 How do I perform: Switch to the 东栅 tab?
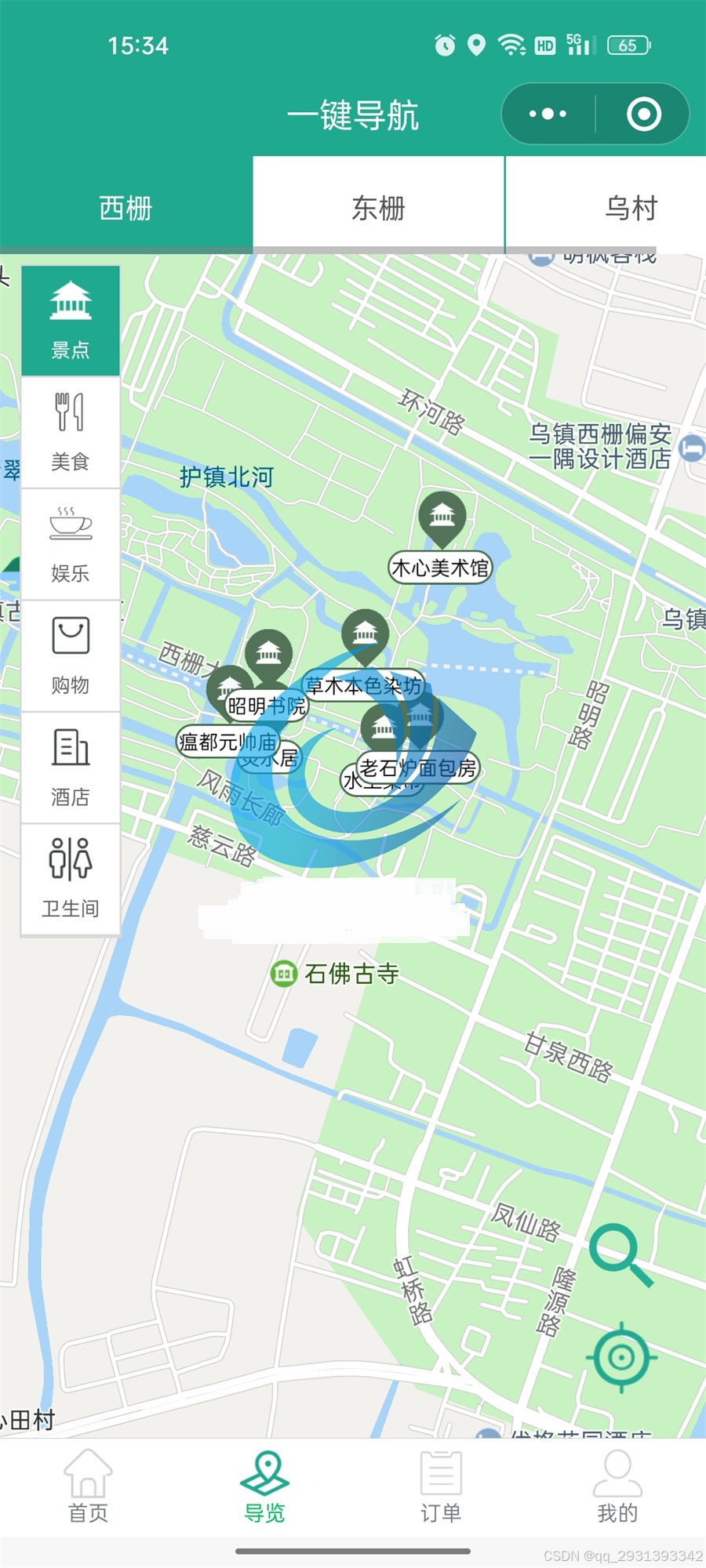coord(378,208)
